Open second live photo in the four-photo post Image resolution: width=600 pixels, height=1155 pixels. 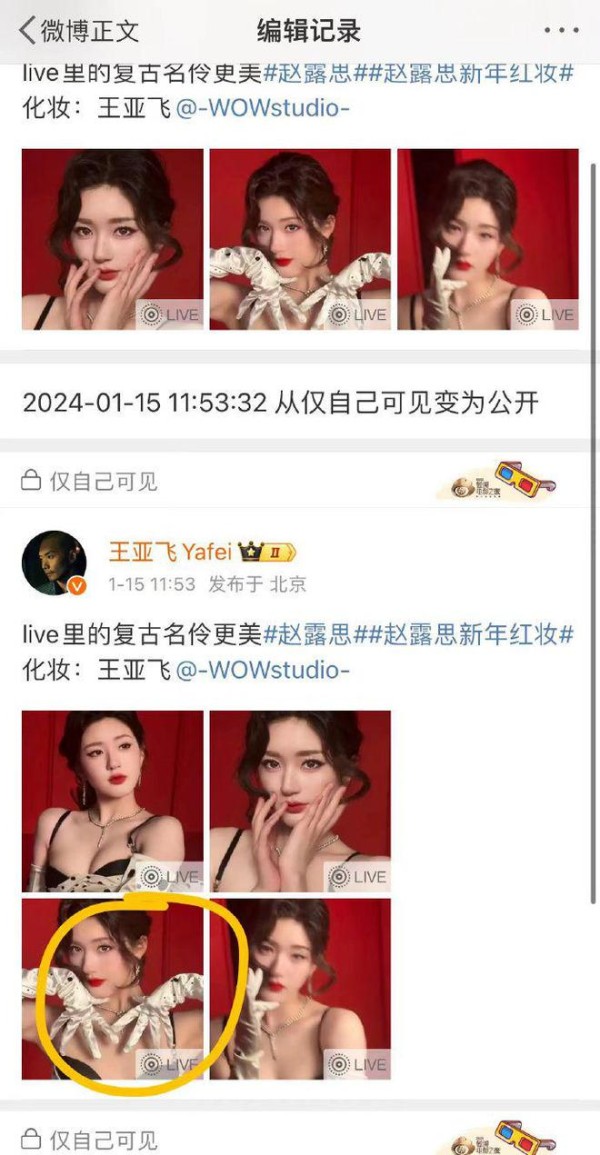[300, 801]
